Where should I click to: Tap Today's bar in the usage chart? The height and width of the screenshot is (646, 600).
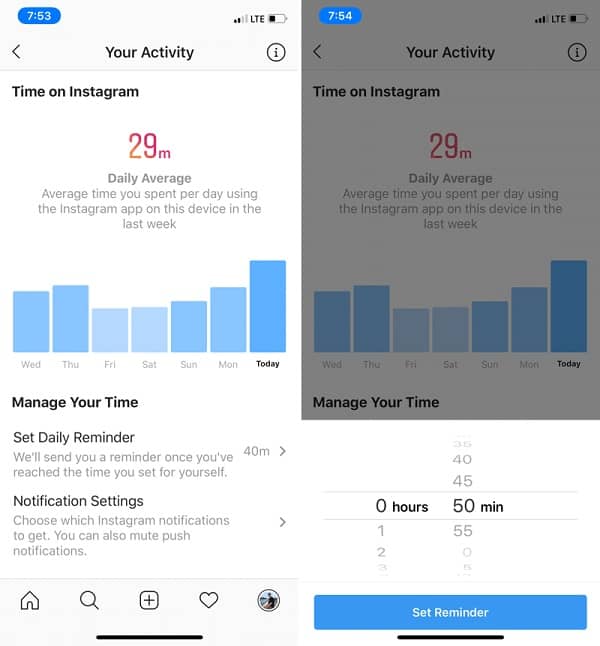tap(268, 306)
